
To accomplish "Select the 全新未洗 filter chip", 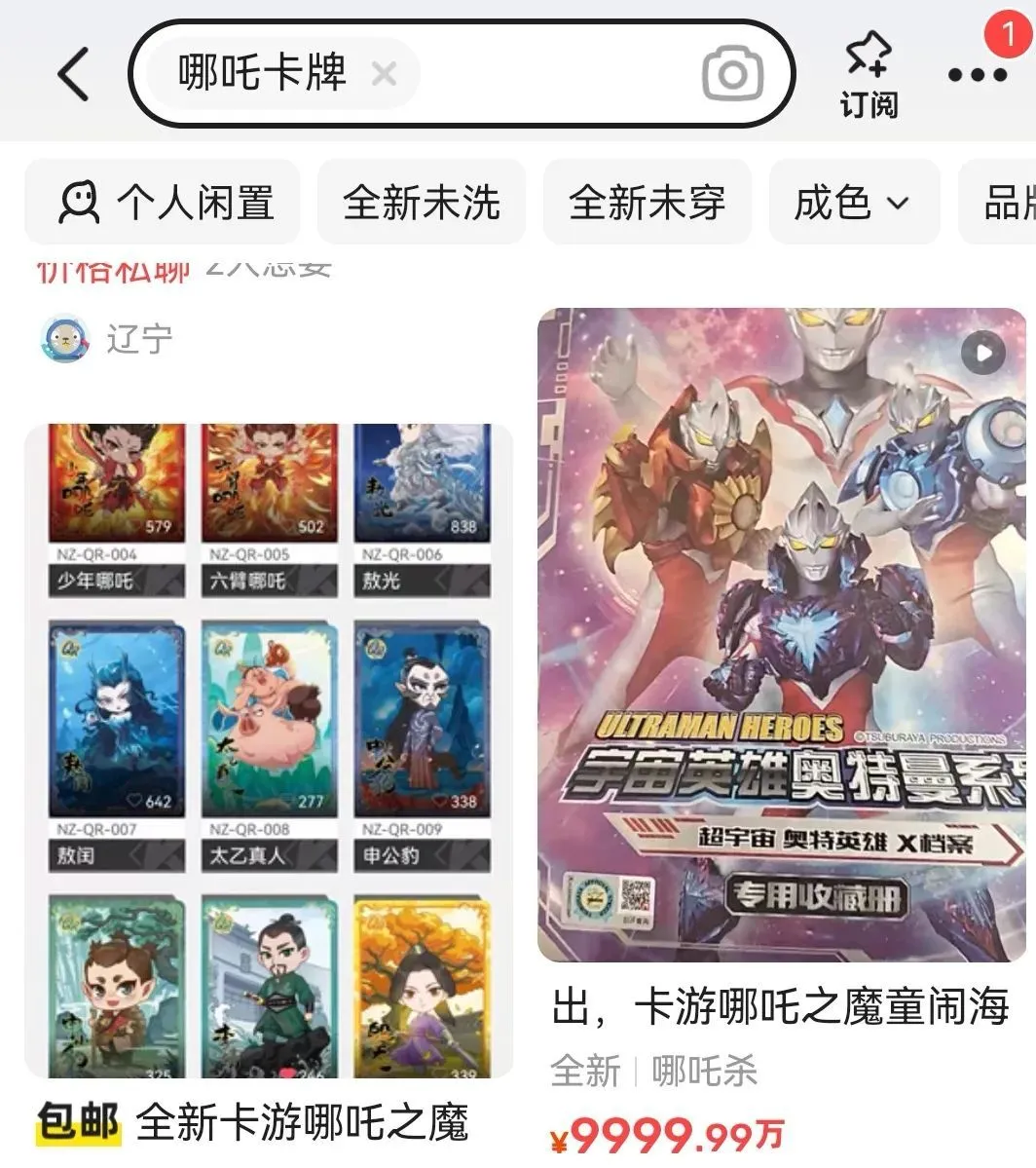I will pos(422,202).
